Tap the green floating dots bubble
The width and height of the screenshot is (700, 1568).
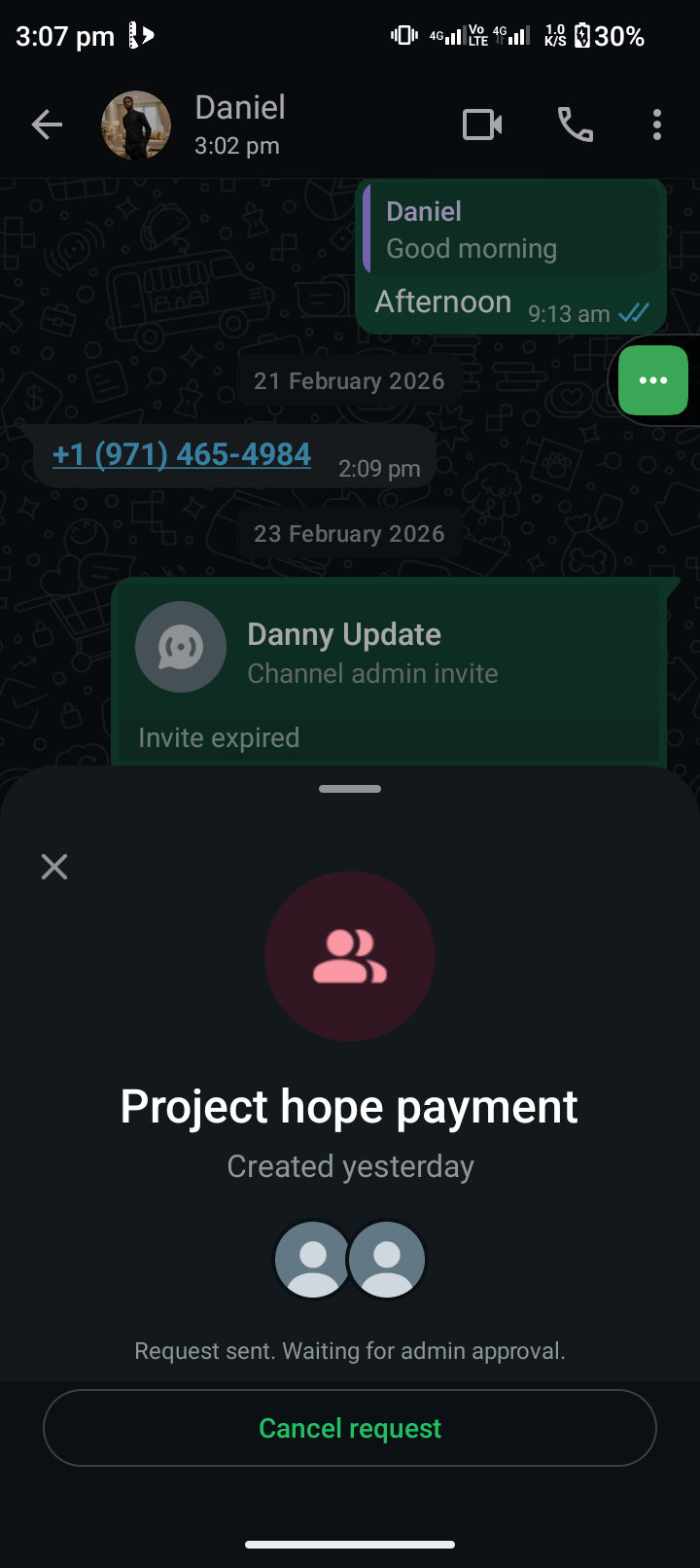[653, 380]
